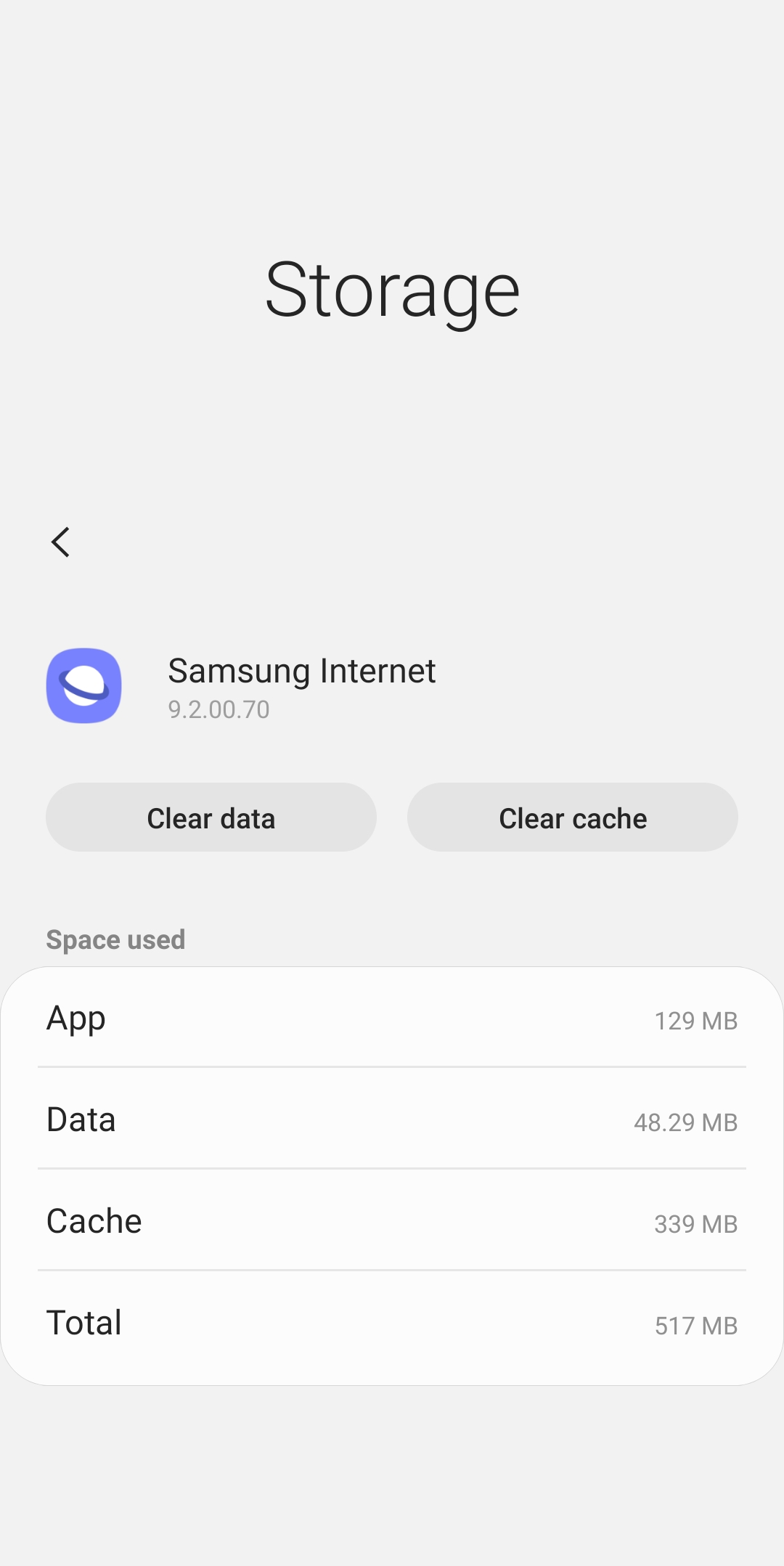Clear the Samsung Internet cache

point(573,817)
